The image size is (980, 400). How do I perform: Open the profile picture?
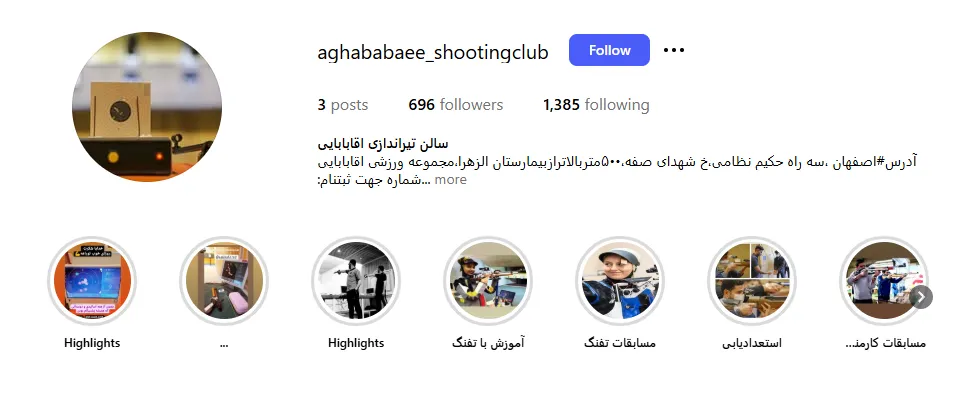[147, 107]
